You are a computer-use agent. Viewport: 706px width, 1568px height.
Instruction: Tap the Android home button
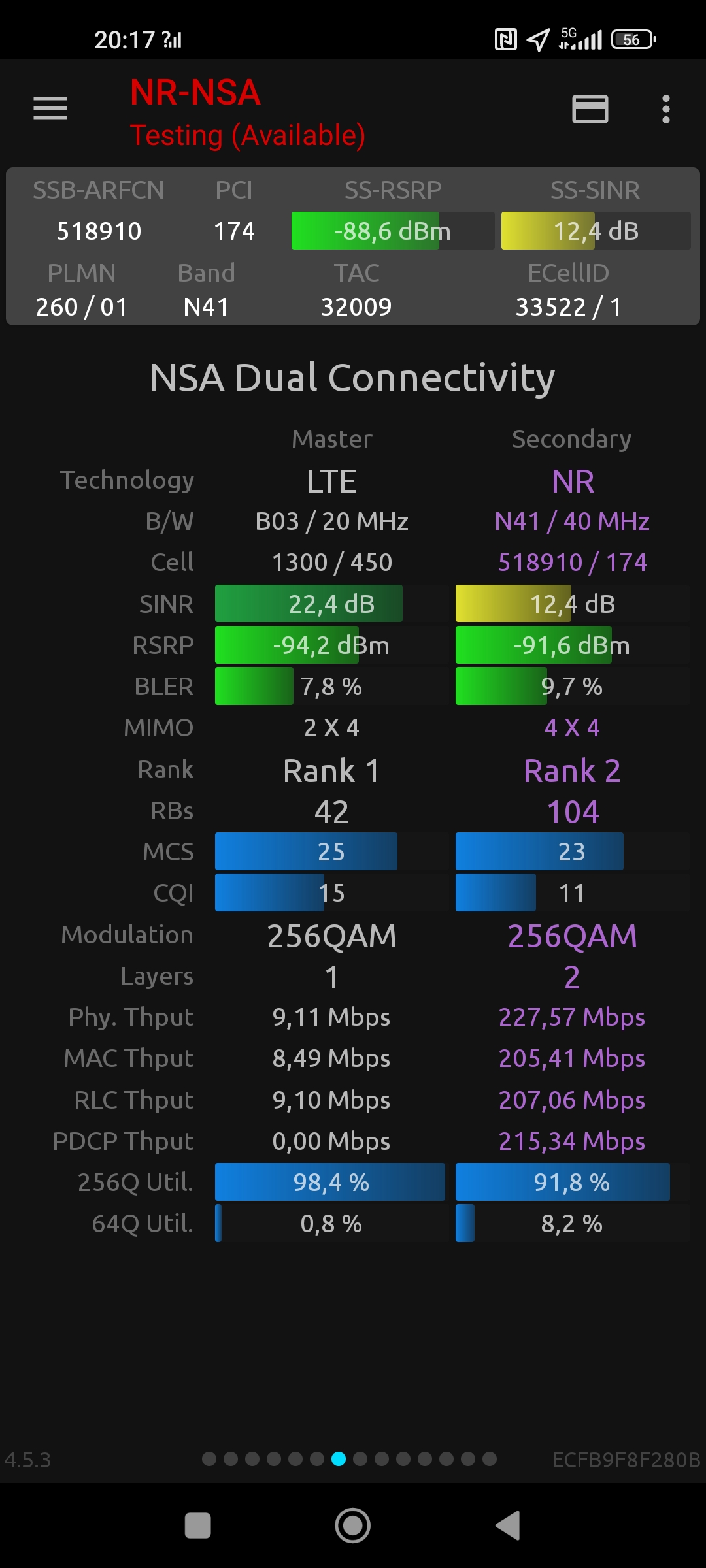[353, 1526]
